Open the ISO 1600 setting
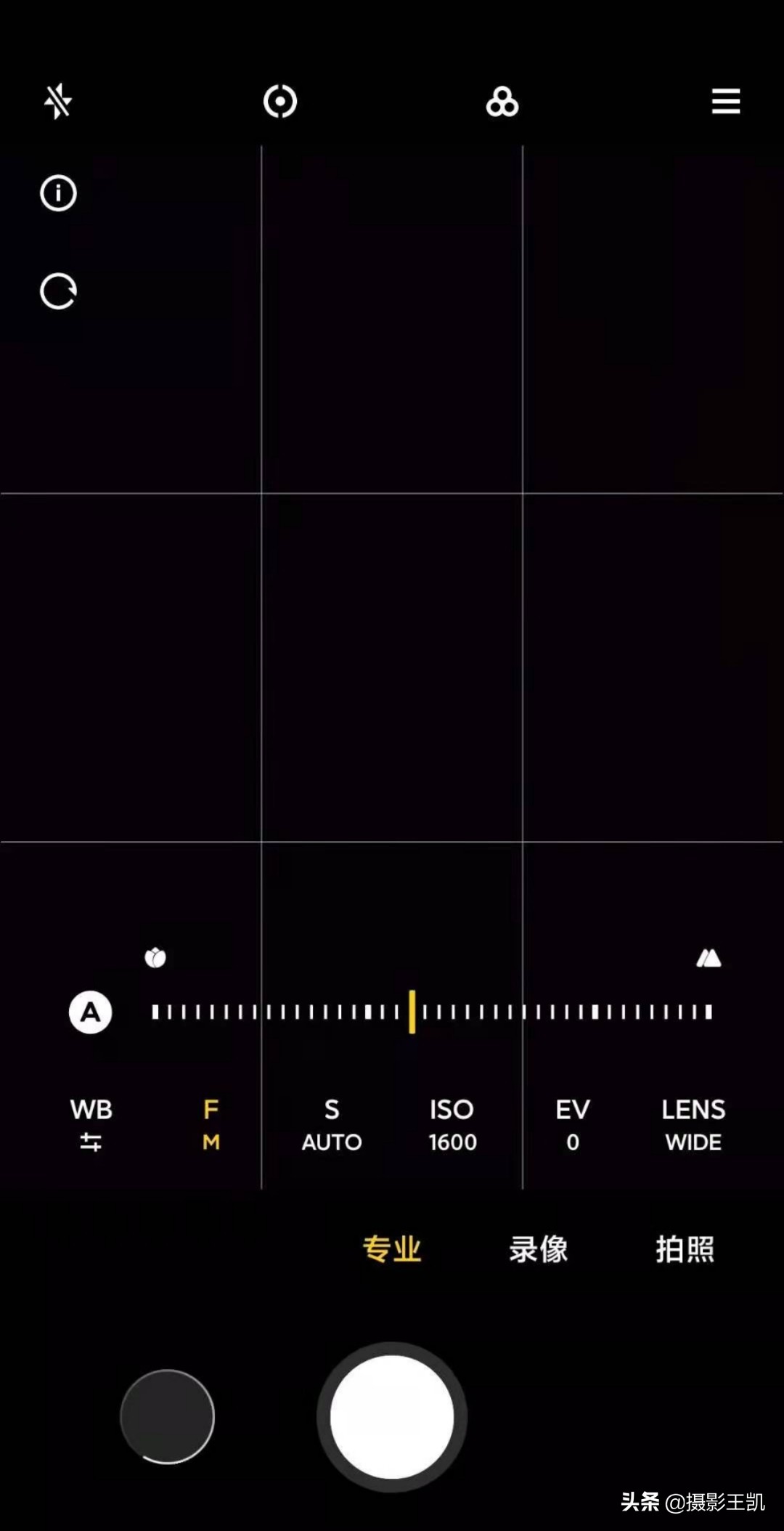The image size is (784, 1531). (x=452, y=1124)
